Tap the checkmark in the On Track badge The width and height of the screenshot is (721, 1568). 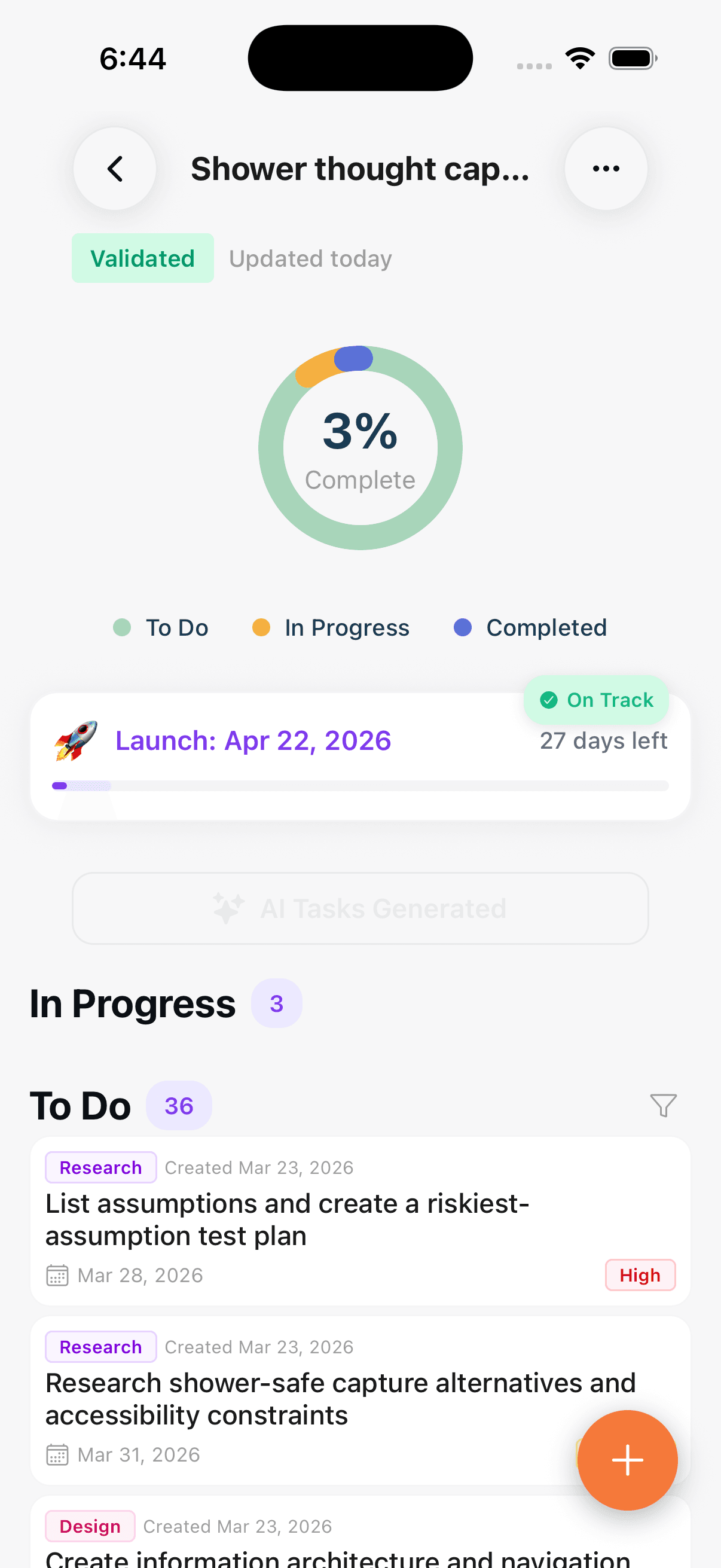549,700
